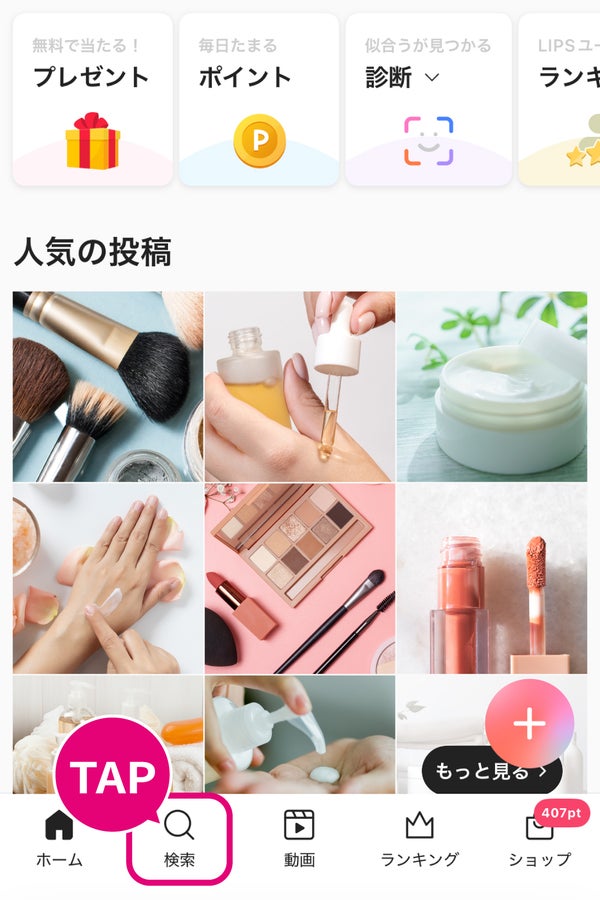Open the makeup brushes post
Screen dimensions: 600x900
click(108, 387)
